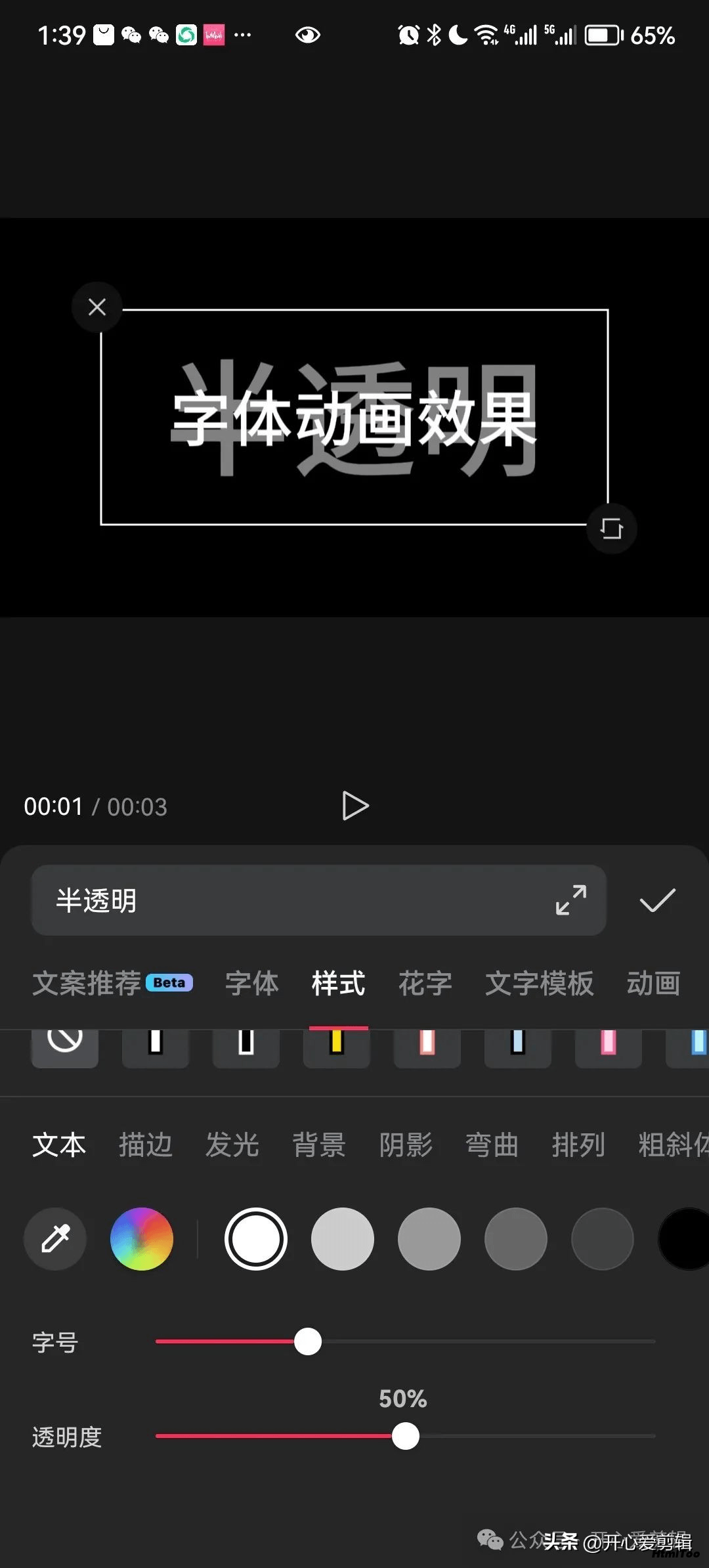Switch to 背景 style settings
Screen dimensions: 709x1568
tap(319, 1144)
